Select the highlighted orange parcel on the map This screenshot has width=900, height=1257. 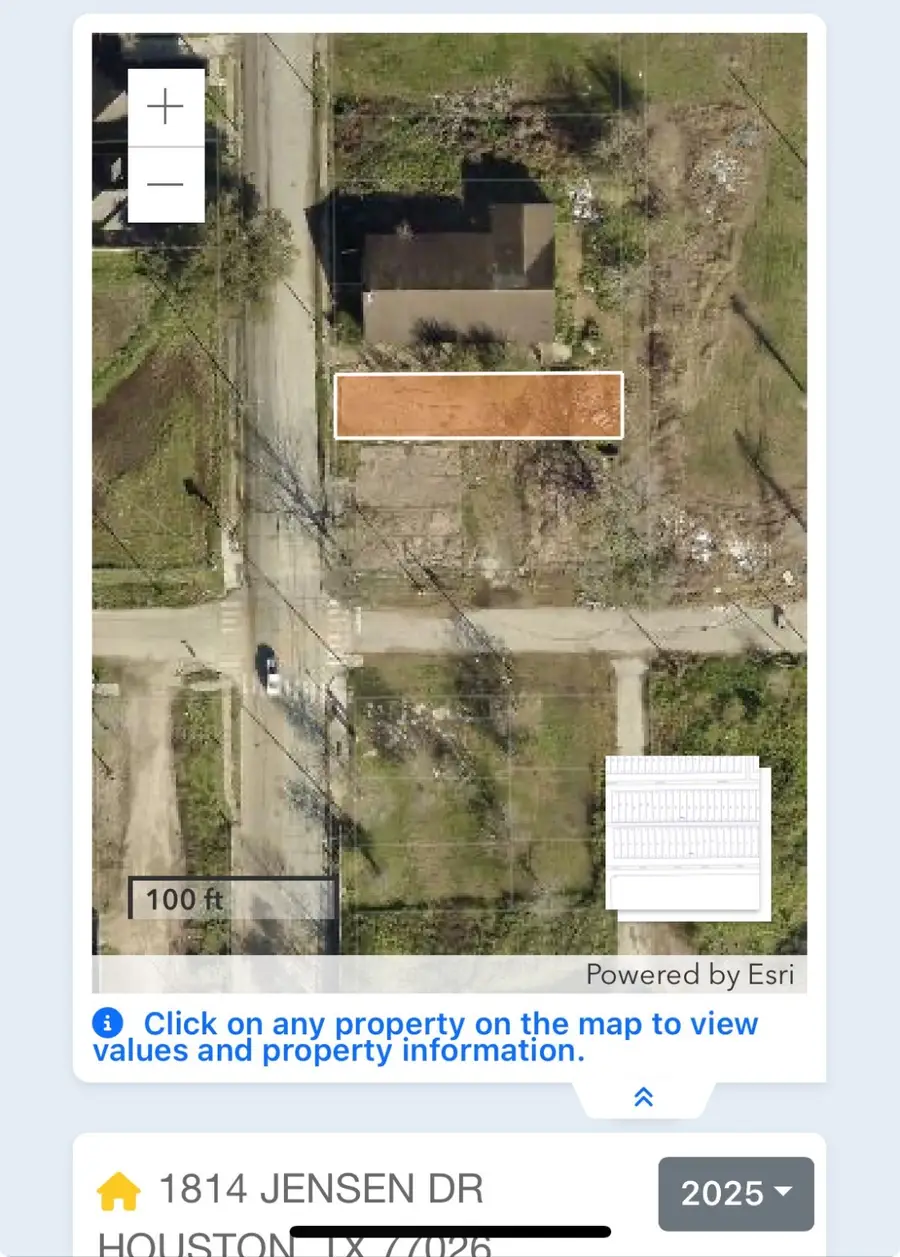(478, 405)
